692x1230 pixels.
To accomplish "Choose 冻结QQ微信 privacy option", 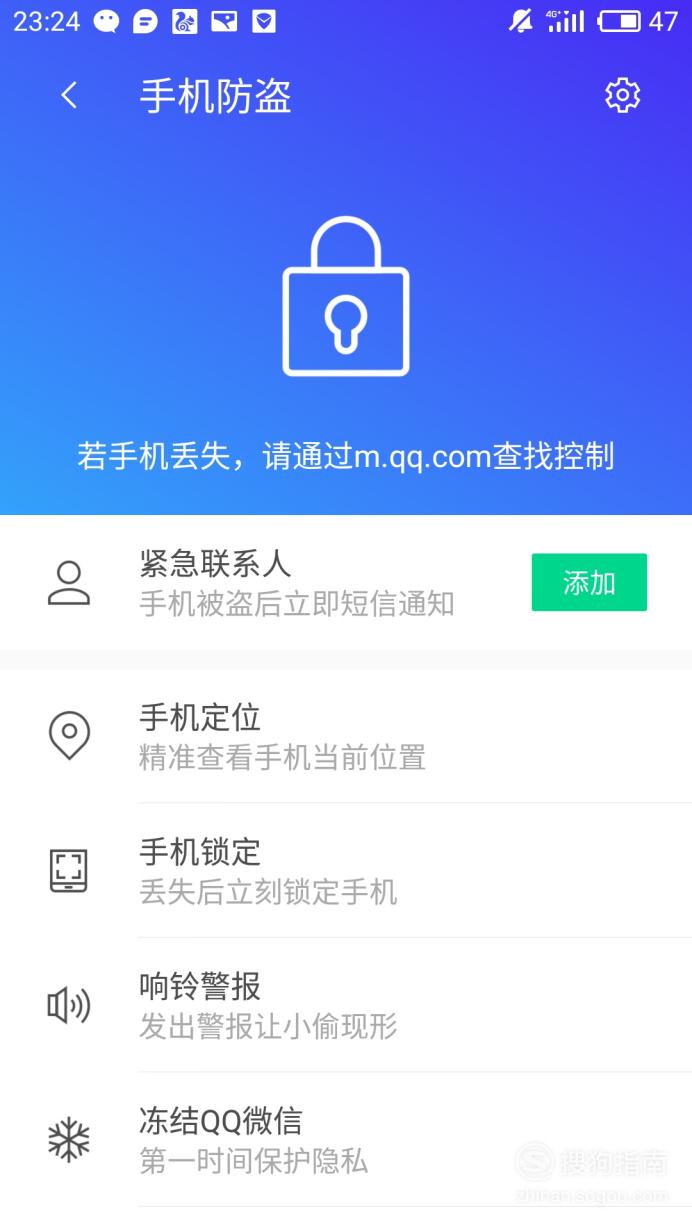I will [x=346, y=1139].
